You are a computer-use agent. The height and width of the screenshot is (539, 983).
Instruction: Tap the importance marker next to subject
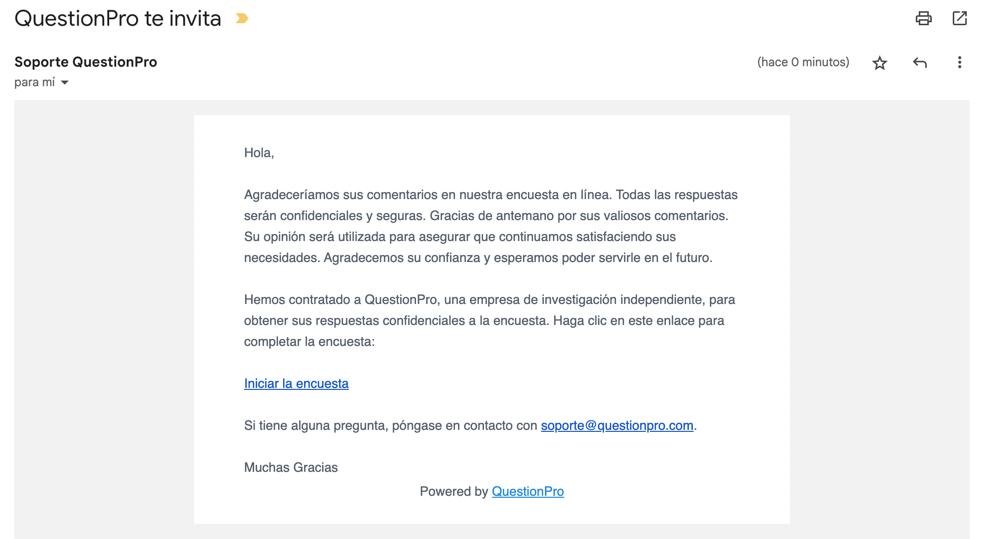(242, 18)
